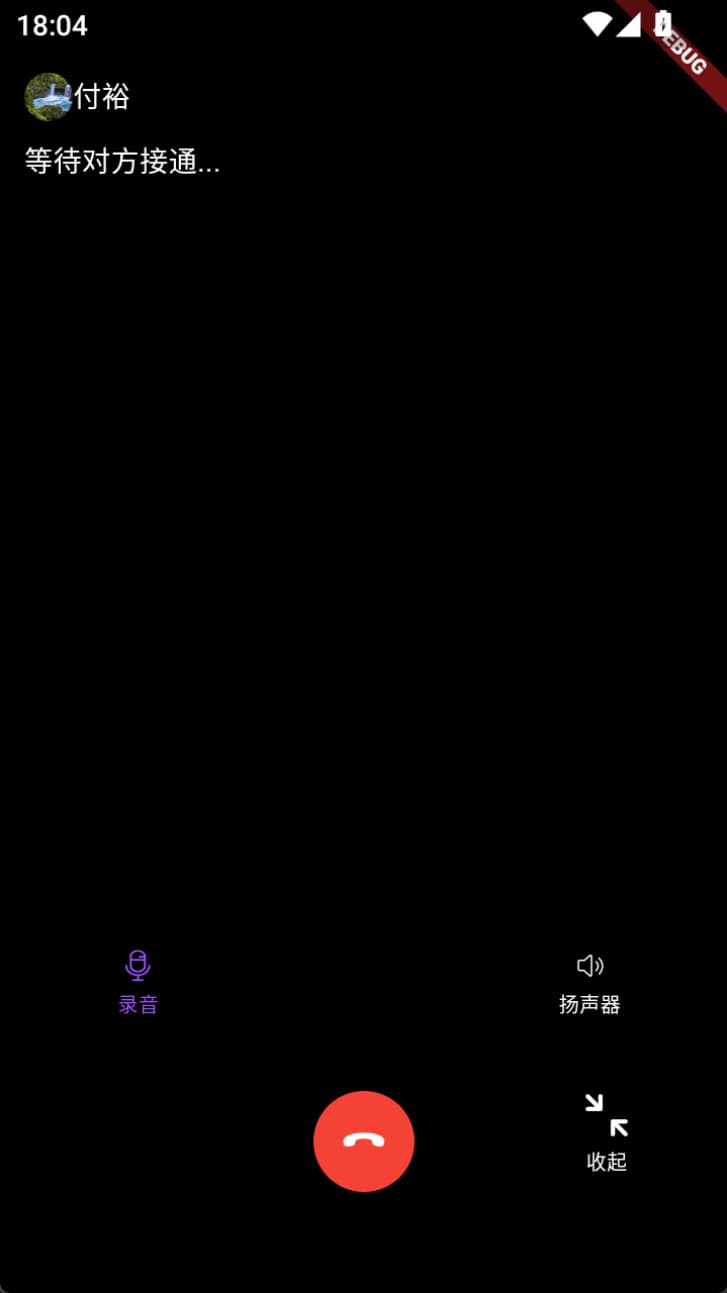Hang up the call with the red button

click(x=364, y=1141)
